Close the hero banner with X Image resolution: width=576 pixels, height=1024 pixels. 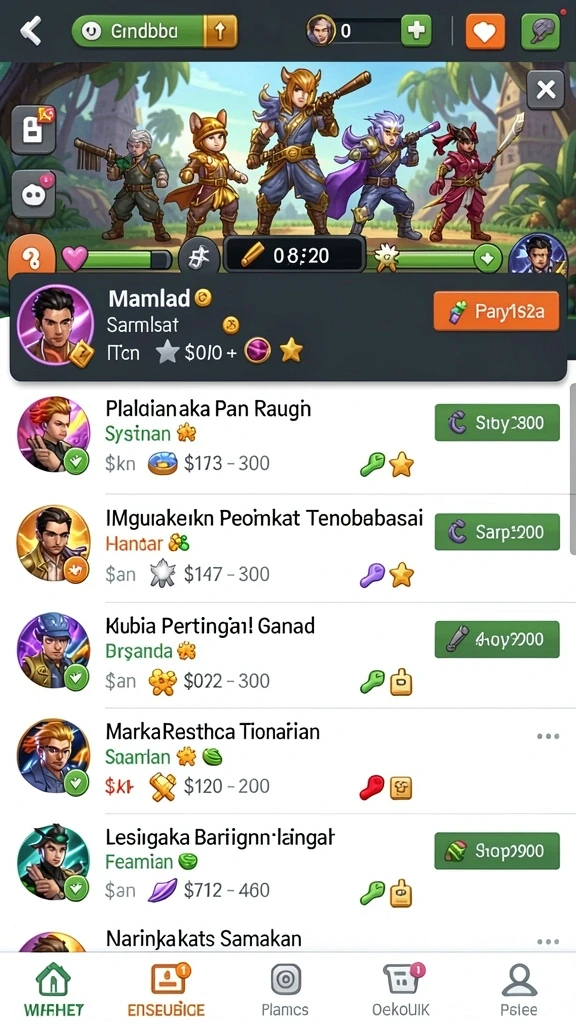(x=545, y=89)
